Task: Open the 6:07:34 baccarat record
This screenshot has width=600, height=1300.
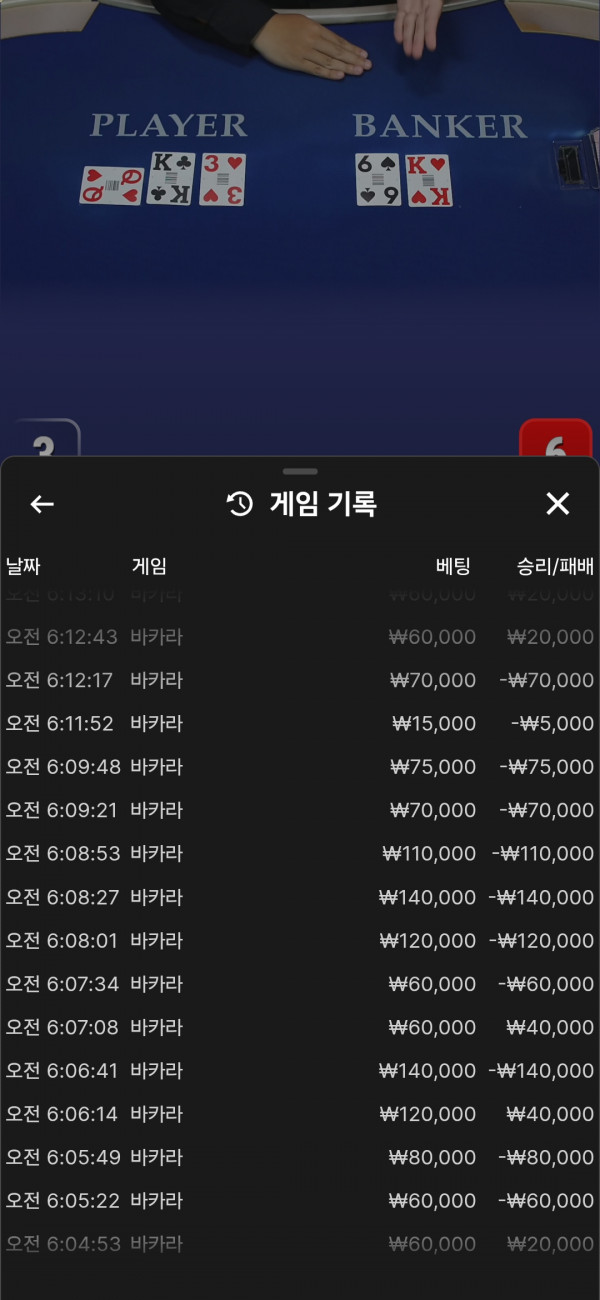Action: point(300,984)
